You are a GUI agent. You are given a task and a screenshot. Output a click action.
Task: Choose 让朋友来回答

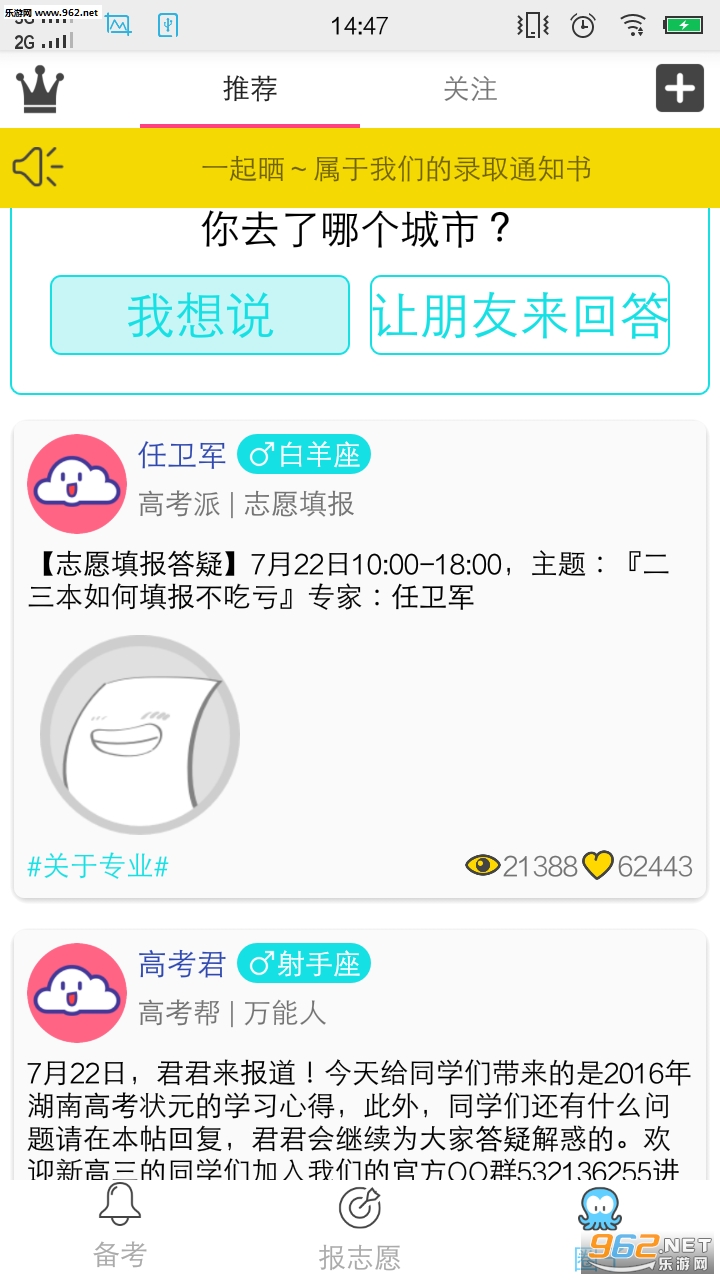click(x=520, y=315)
